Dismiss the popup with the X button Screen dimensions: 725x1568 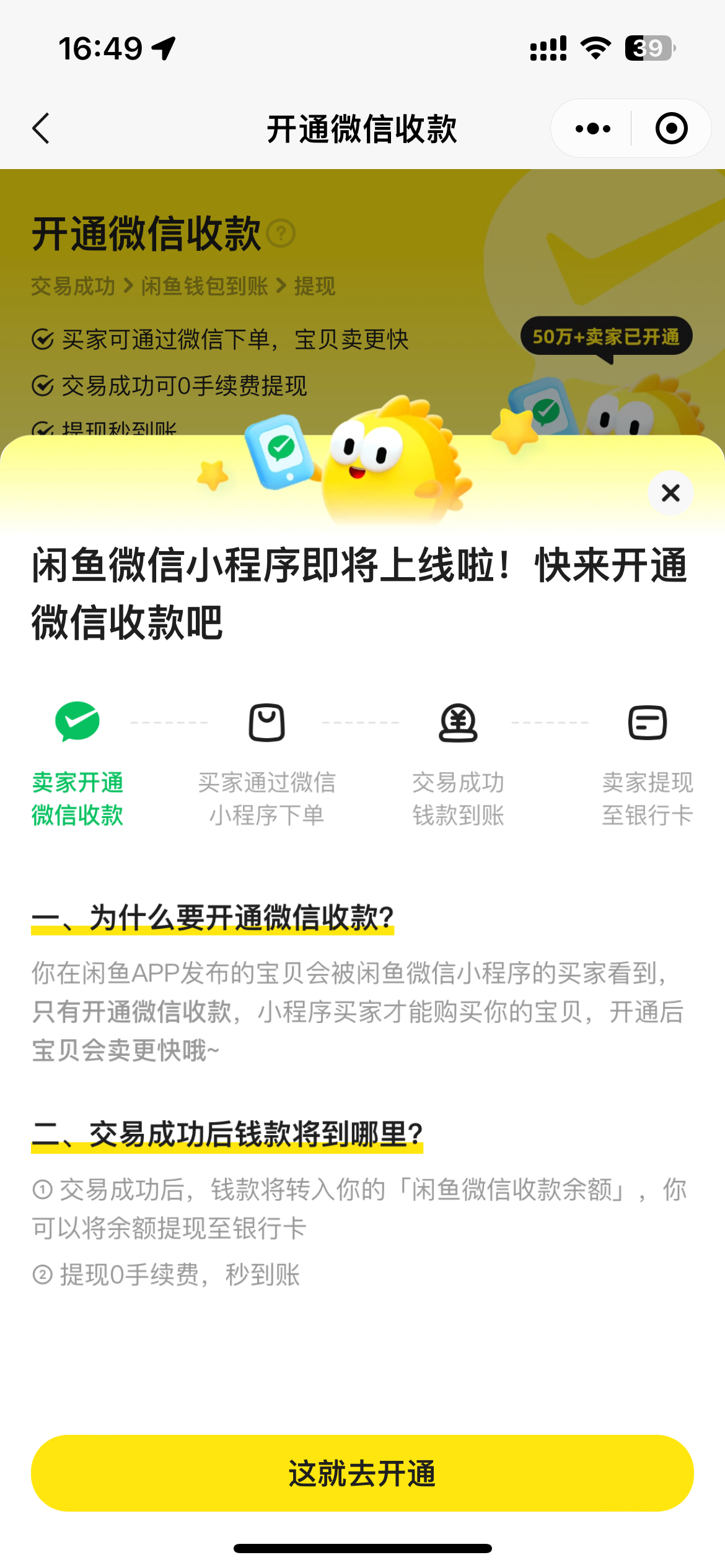[670, 494]
